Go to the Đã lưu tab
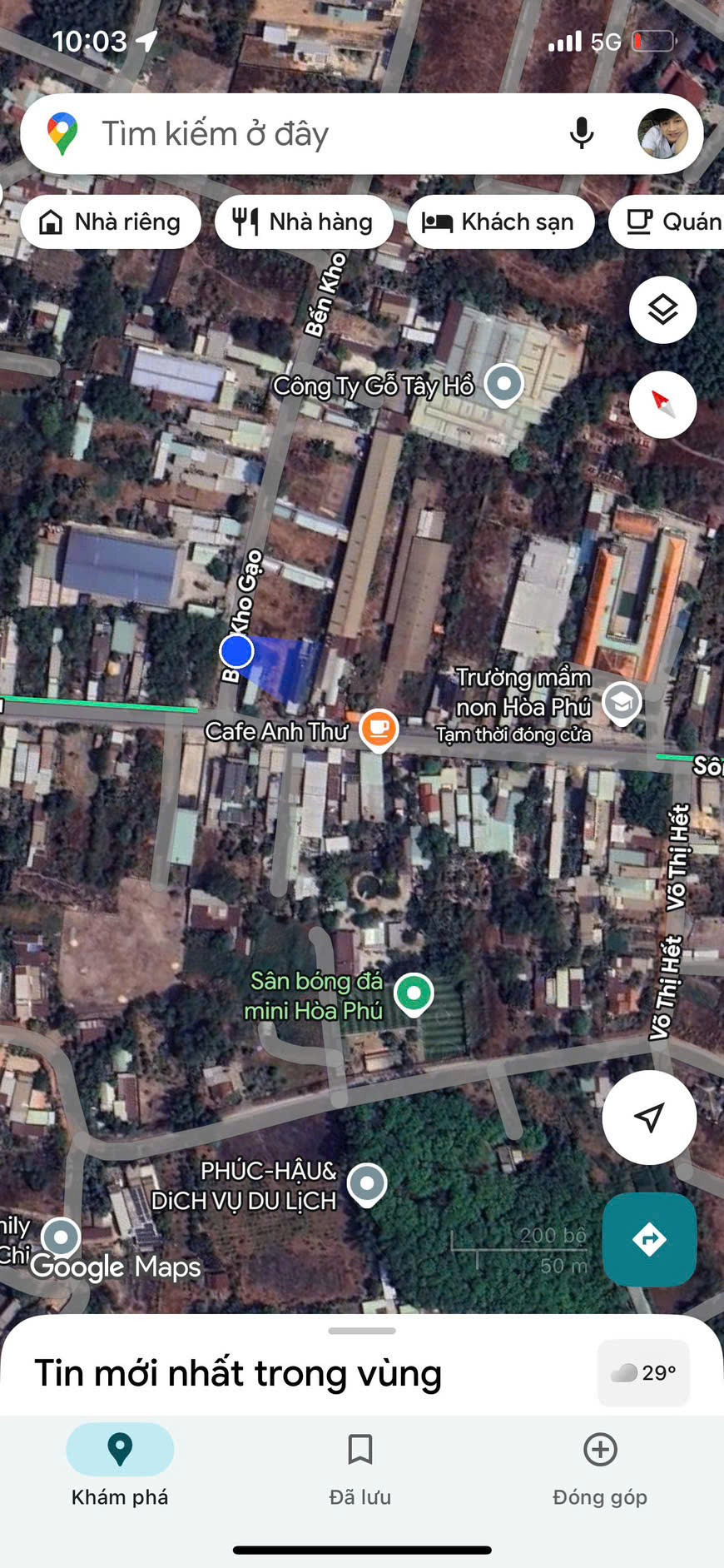The image size is (724, 1568). 360,1466
